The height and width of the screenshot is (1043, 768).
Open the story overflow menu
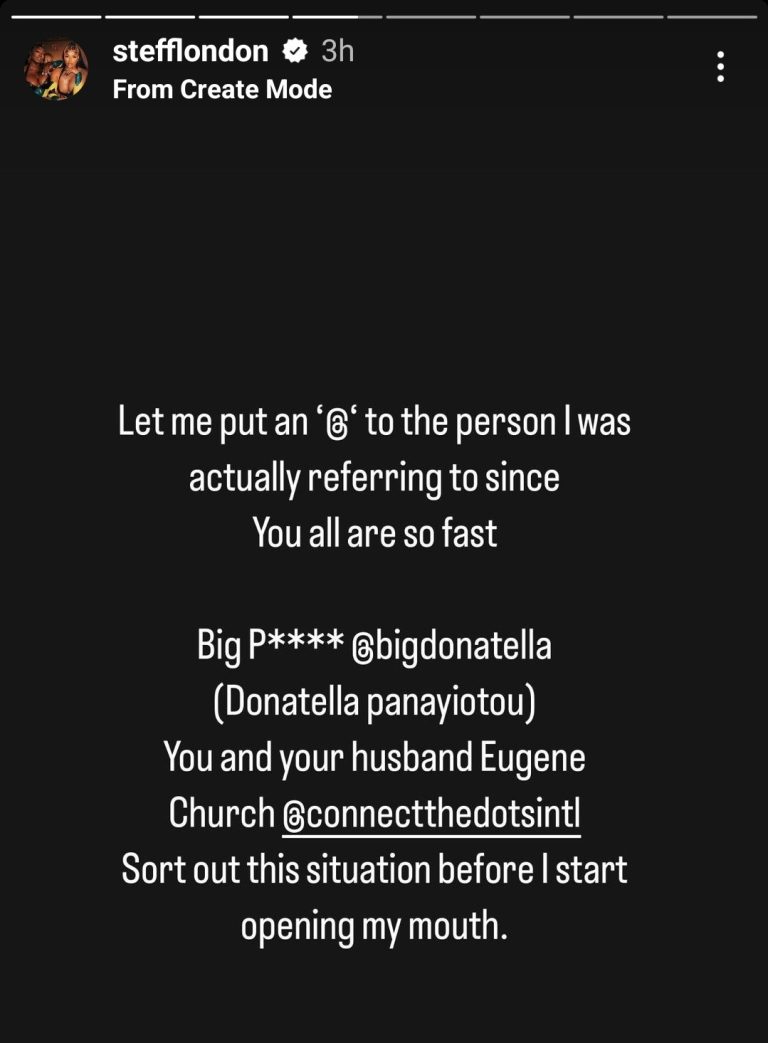click(x=720, y=67)
